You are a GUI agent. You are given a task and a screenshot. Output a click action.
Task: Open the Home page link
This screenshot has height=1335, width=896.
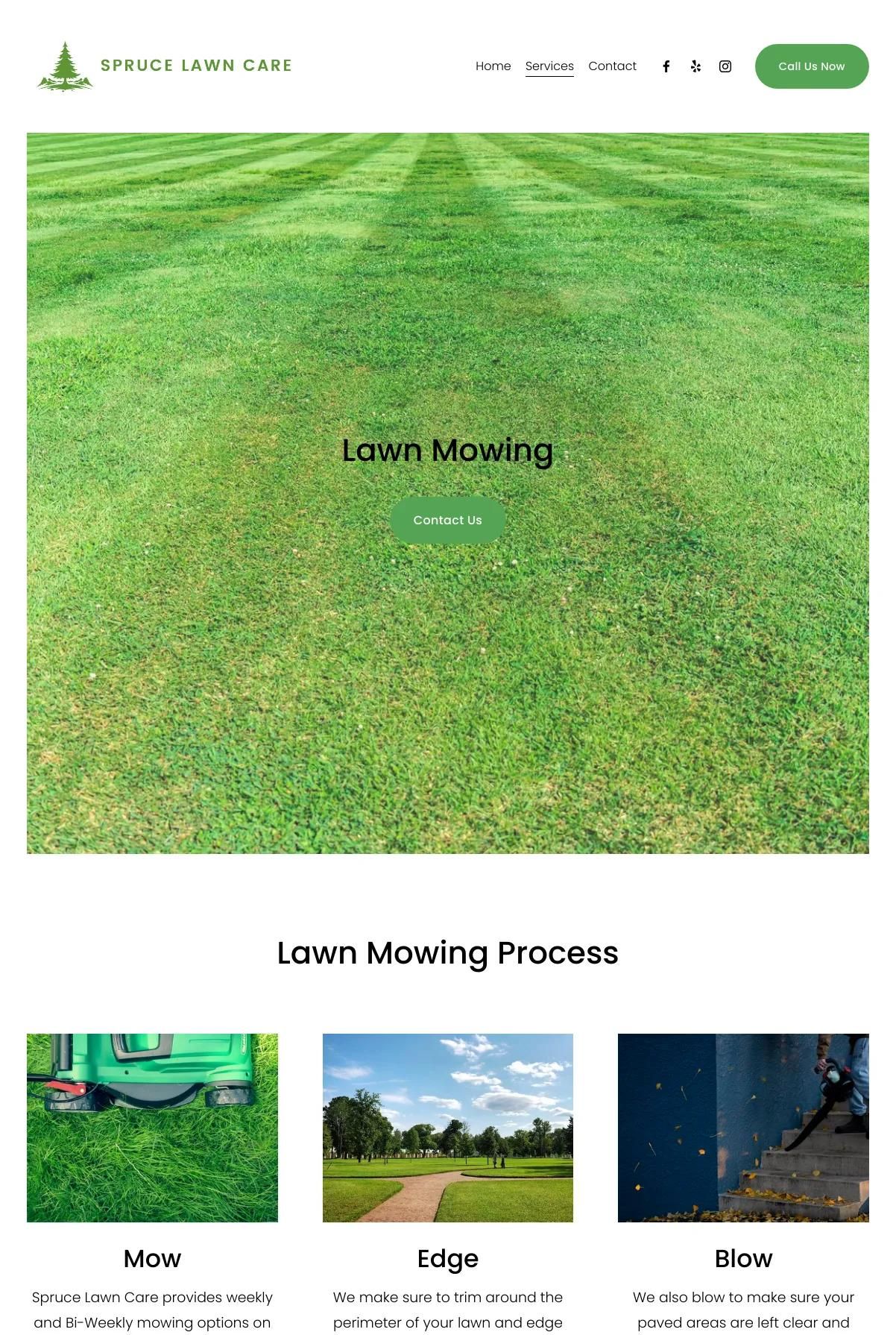point(493,66)
